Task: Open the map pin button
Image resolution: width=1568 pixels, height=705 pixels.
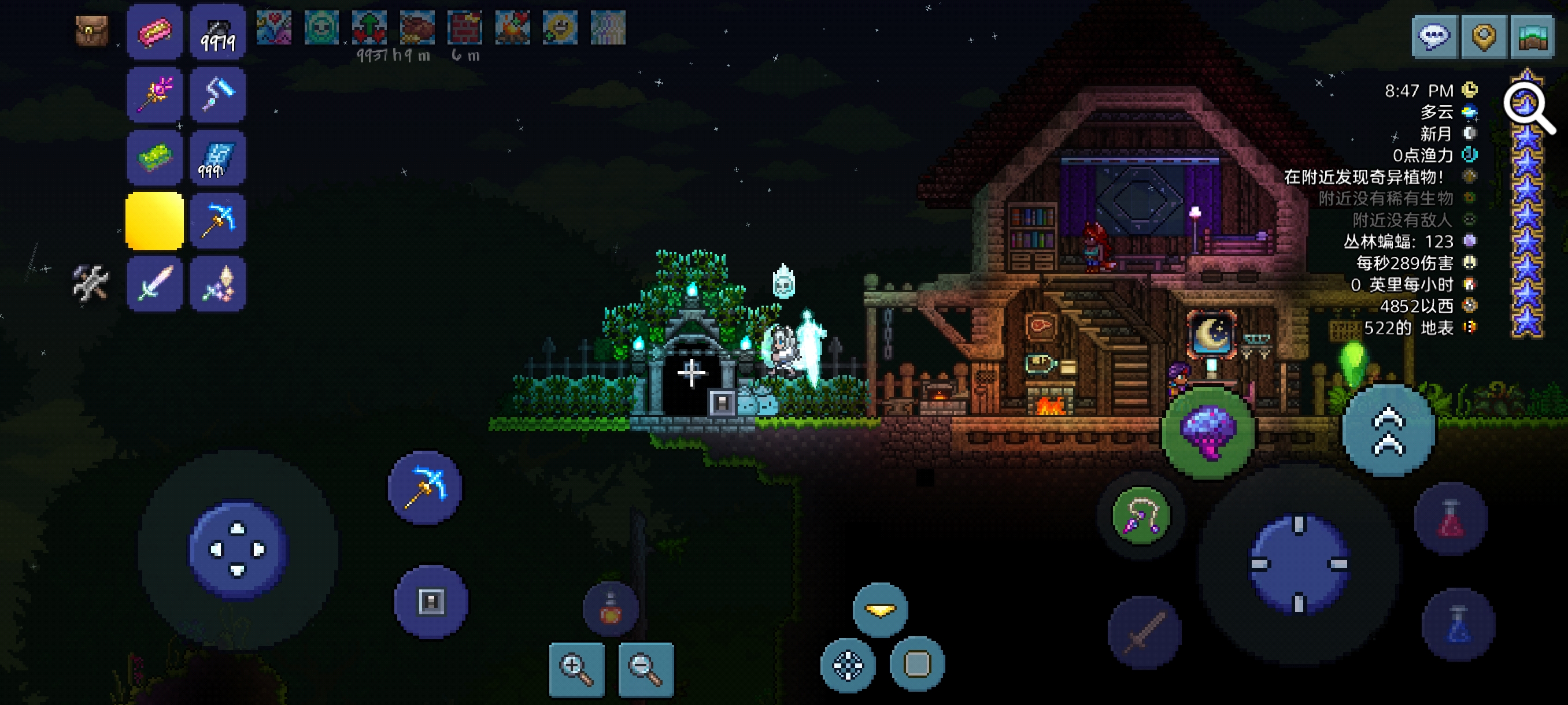Action: point(1484,36)
